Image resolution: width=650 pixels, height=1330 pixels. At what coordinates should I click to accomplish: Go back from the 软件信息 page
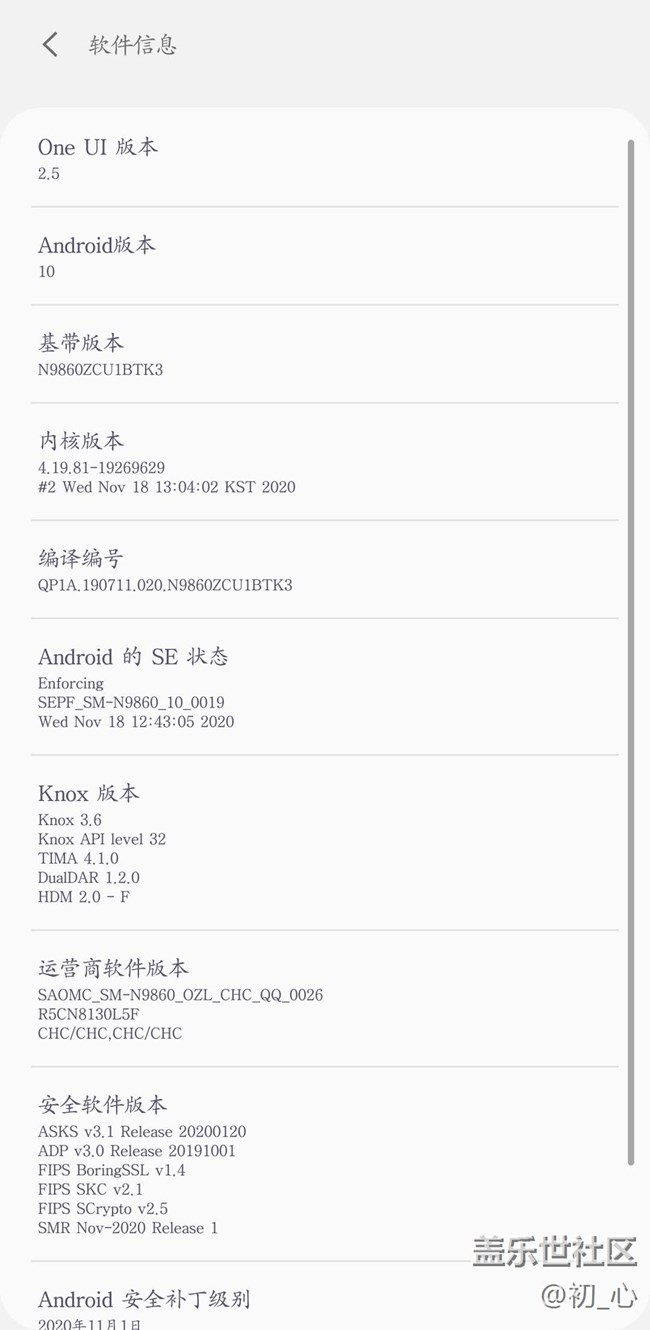click(x=50, y=45)
